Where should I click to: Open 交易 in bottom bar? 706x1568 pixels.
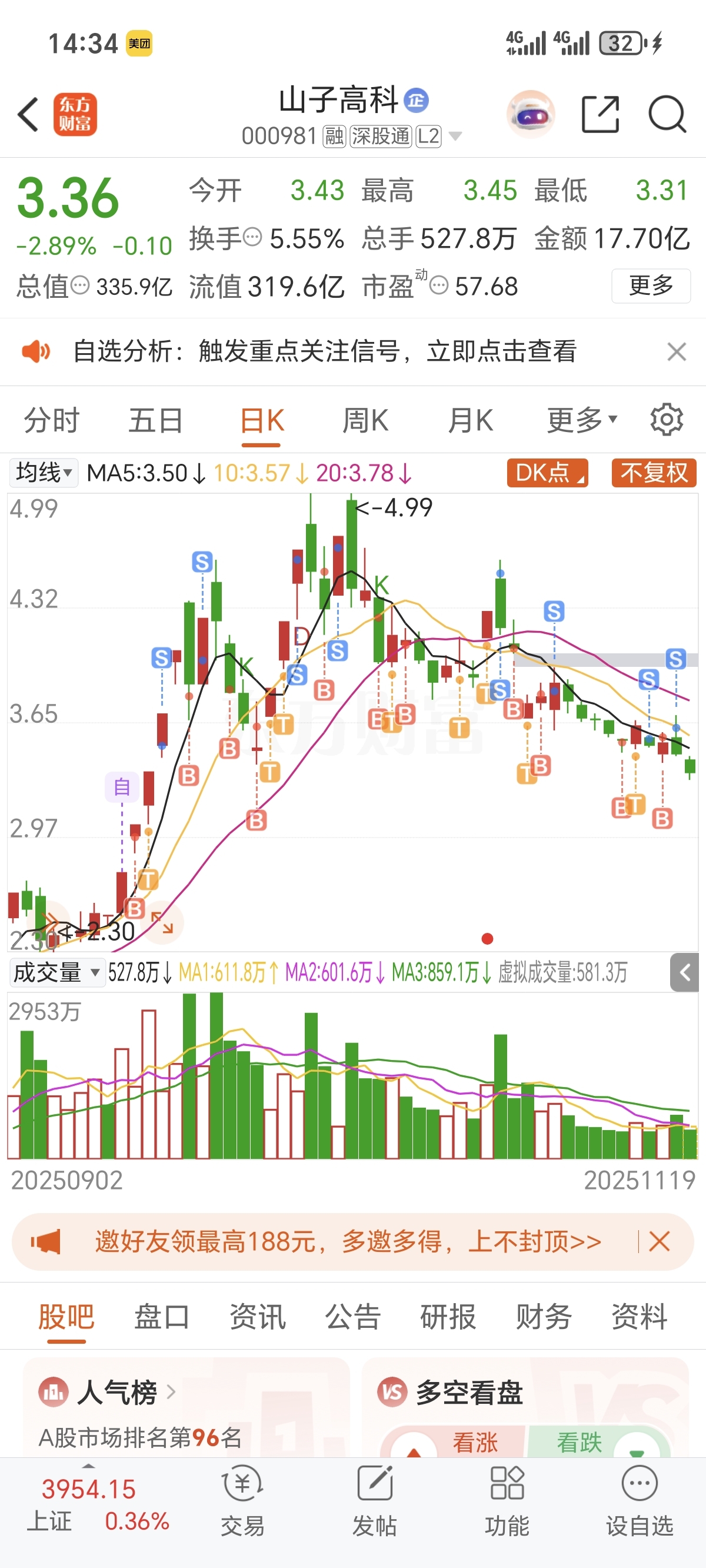coord(242,1500)
